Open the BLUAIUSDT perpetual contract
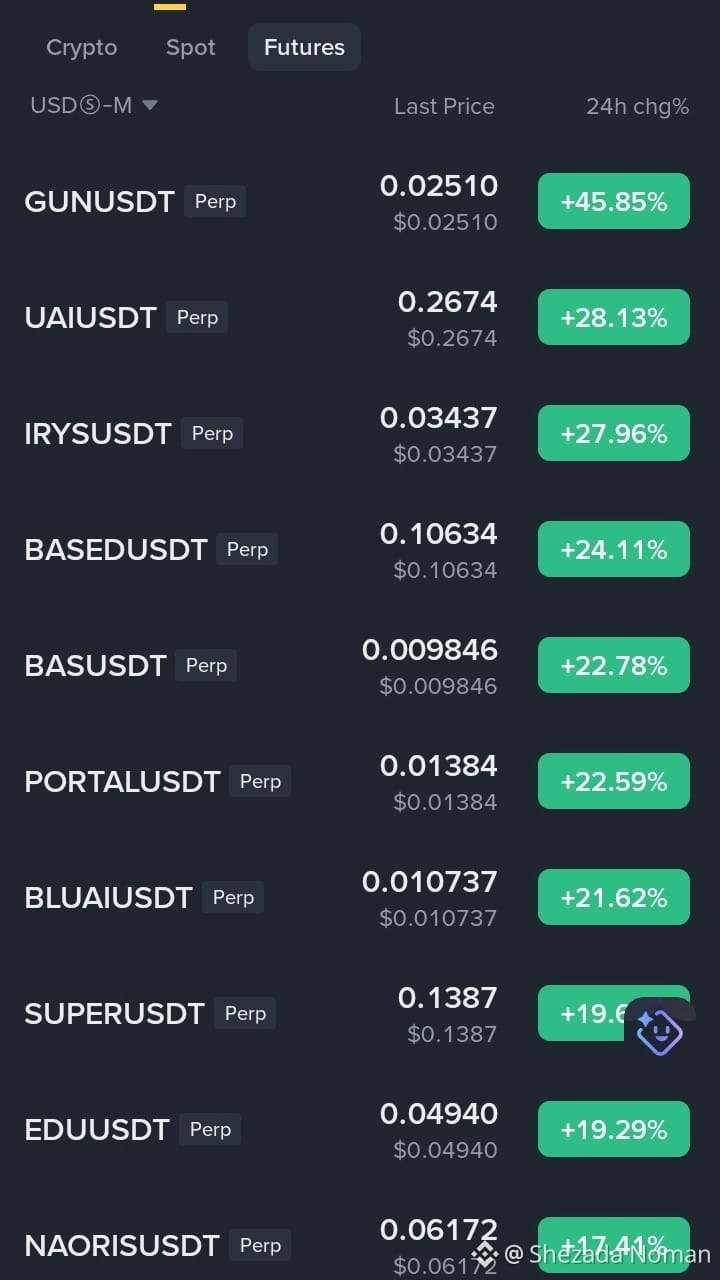 click(x=360, y=898)
